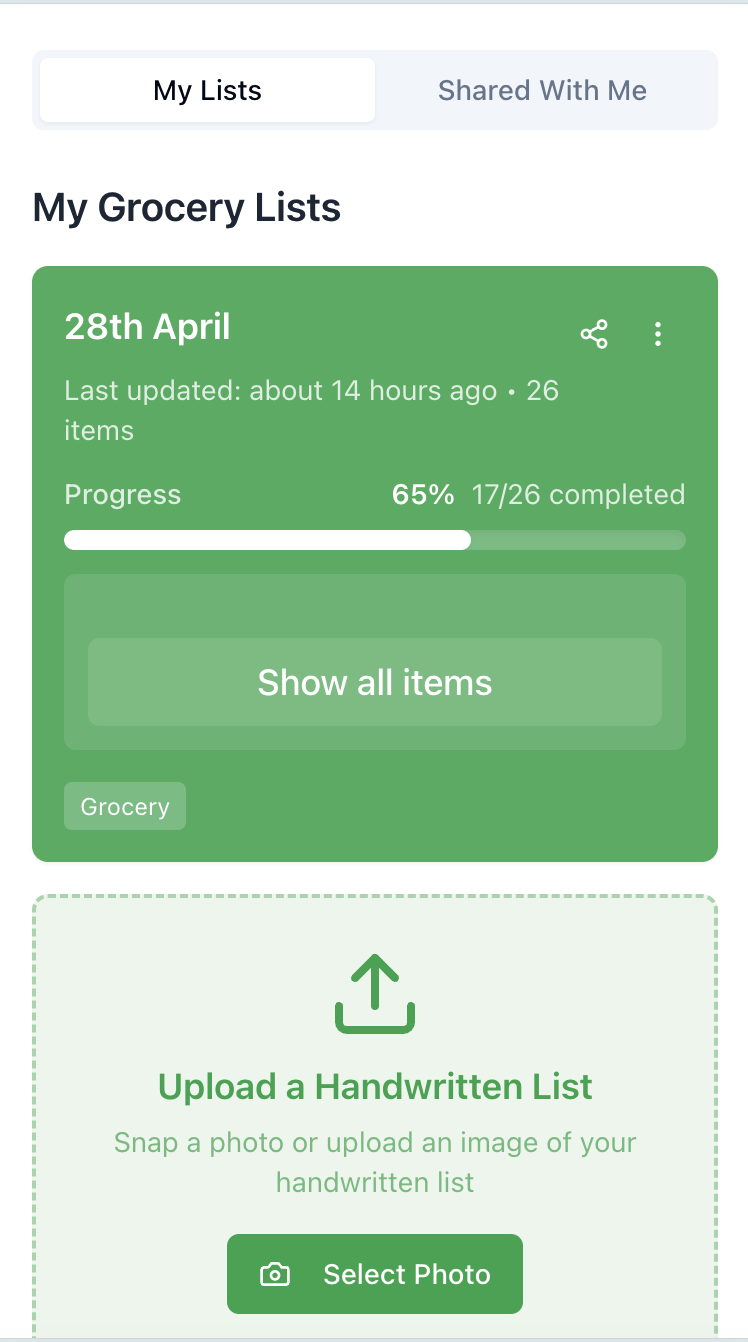Open the 28th April overflow menu
748x1342 pixels.
(657, 334)
